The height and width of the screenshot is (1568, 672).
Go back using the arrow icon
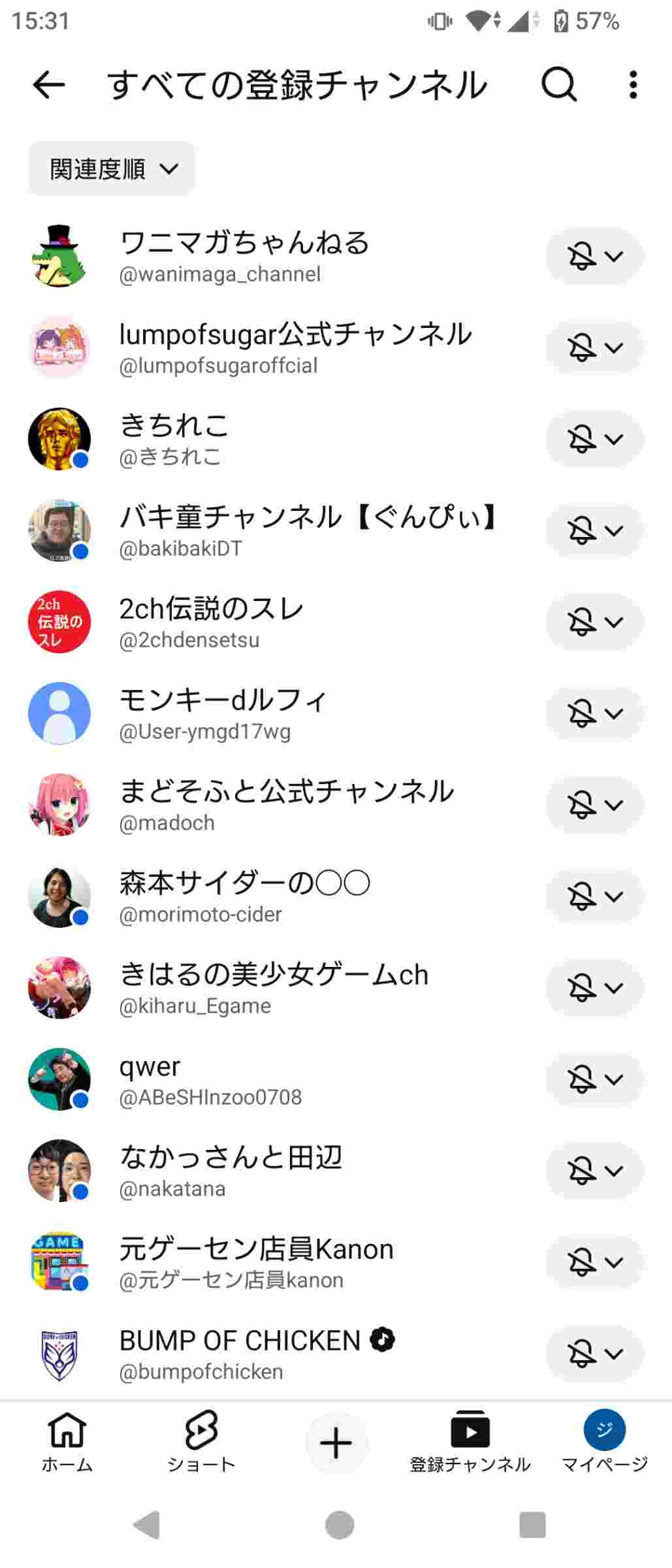(x=49, y=85)
